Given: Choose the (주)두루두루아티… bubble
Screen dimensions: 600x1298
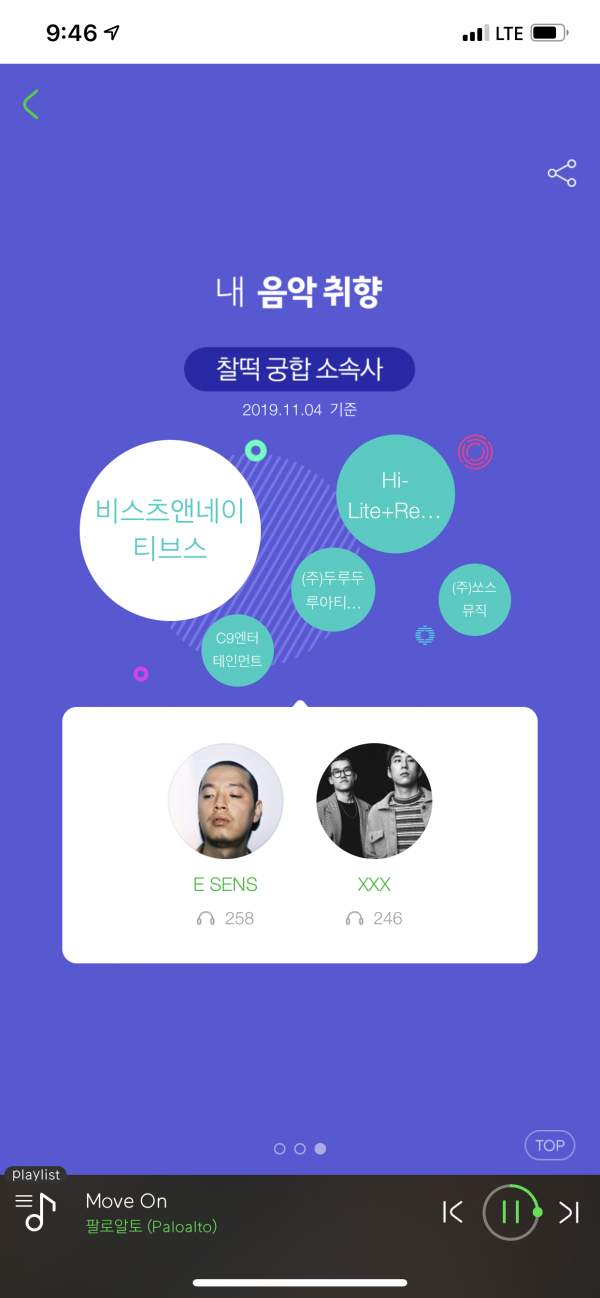Looking at the screenshot, I should pos(332,589).
